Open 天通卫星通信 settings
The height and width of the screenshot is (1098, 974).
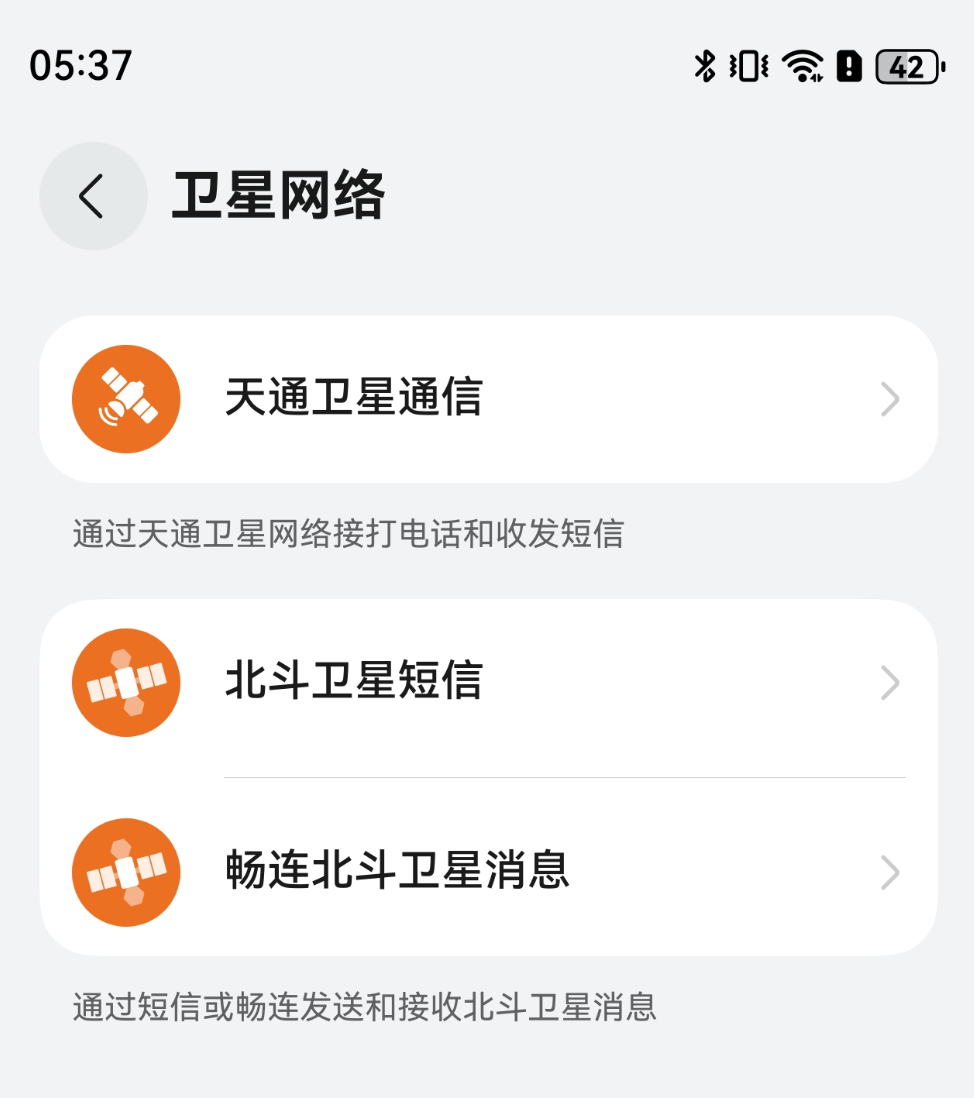[x=488, y=399]
